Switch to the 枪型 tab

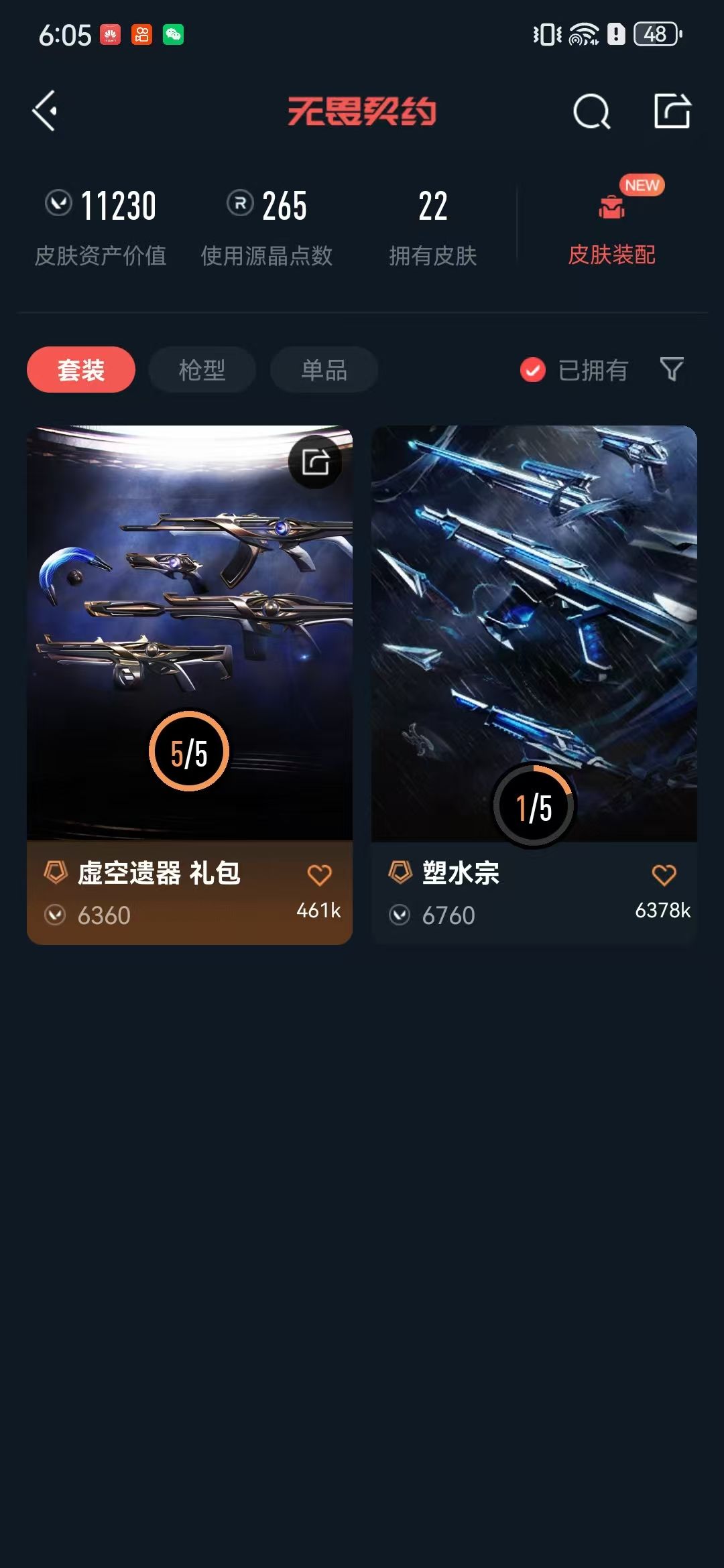[x=202, y=370]
